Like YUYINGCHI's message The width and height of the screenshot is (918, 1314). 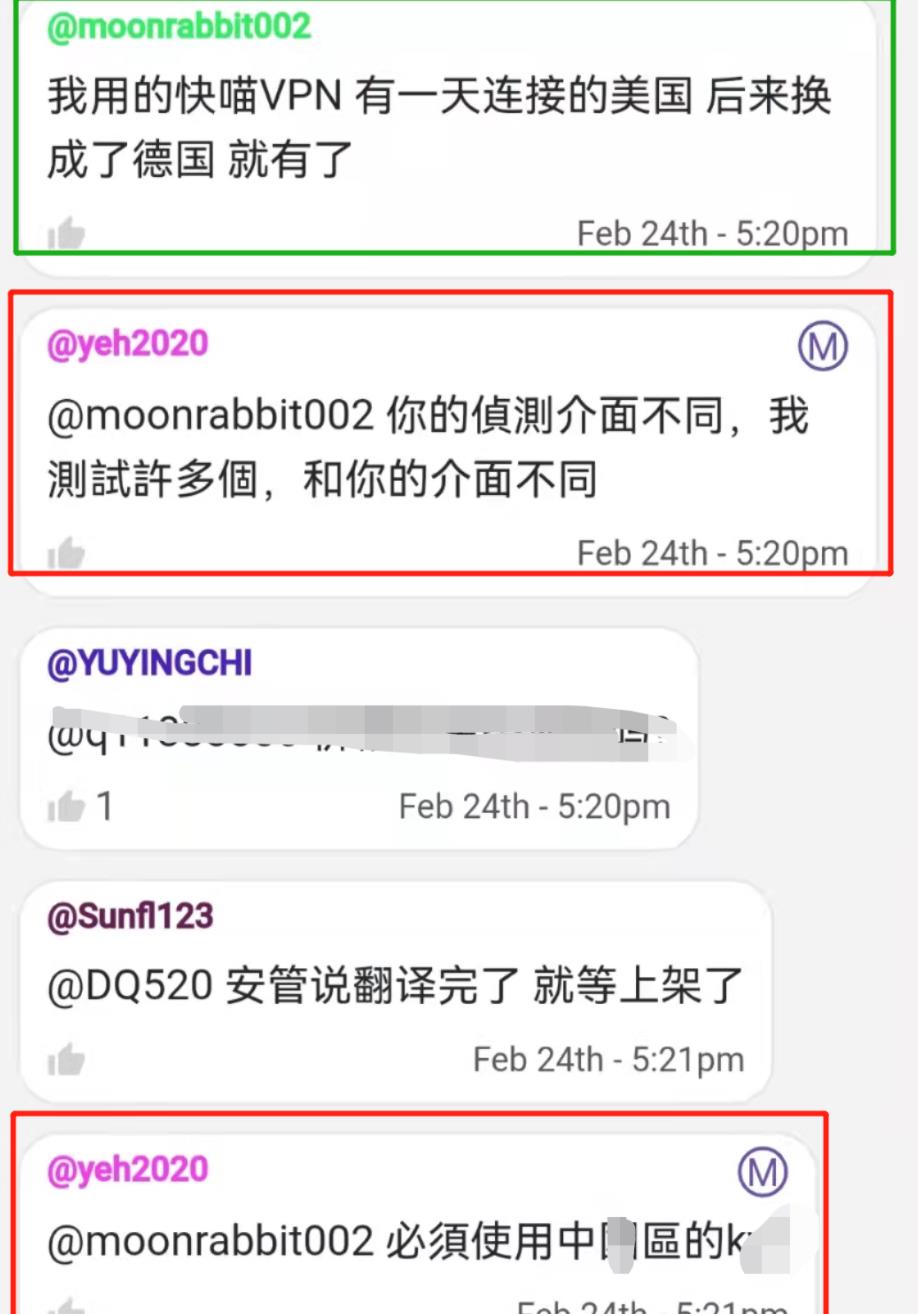(x=66, y=807)
